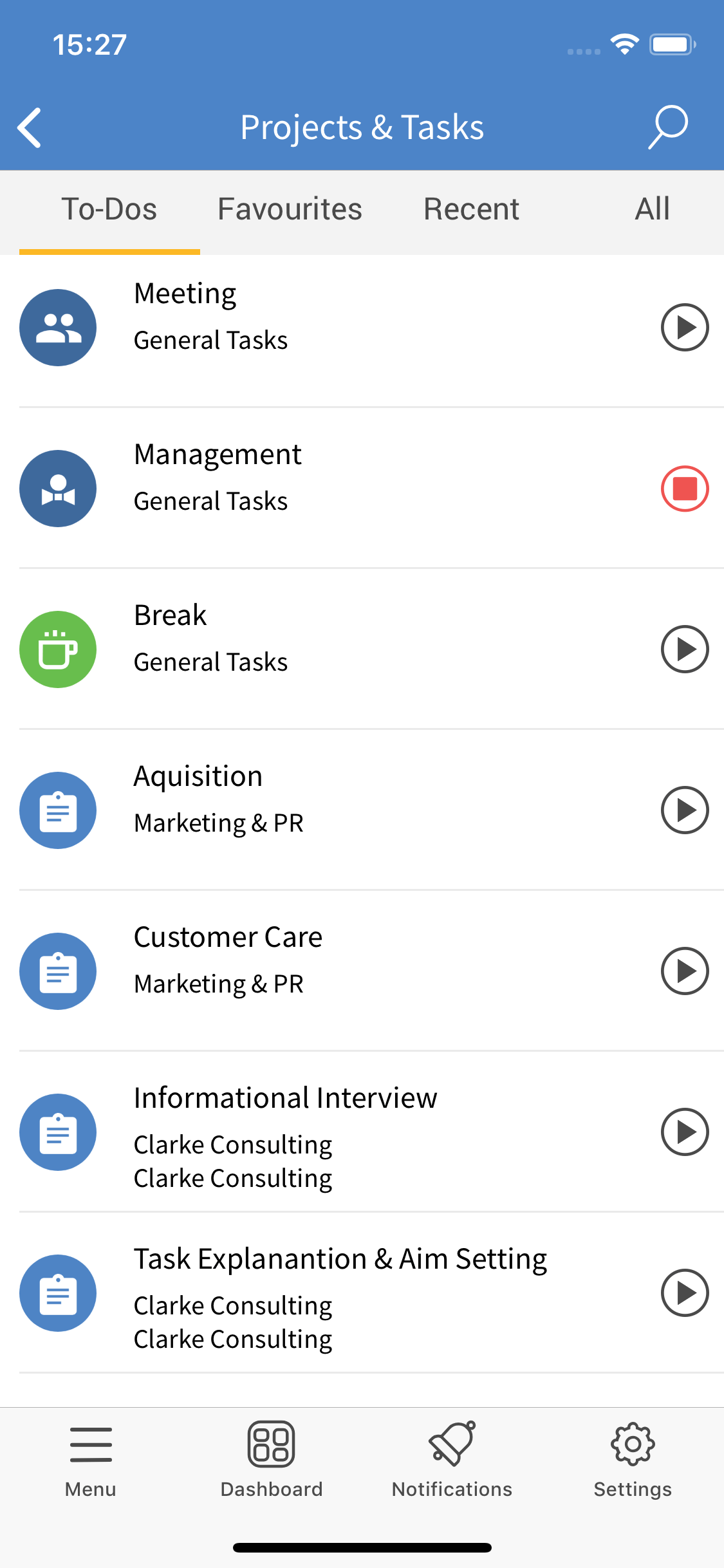Viewport: 724px width, 1568px height.
Task: Stop the running Management timer
Action: click(x=685, y=488)
